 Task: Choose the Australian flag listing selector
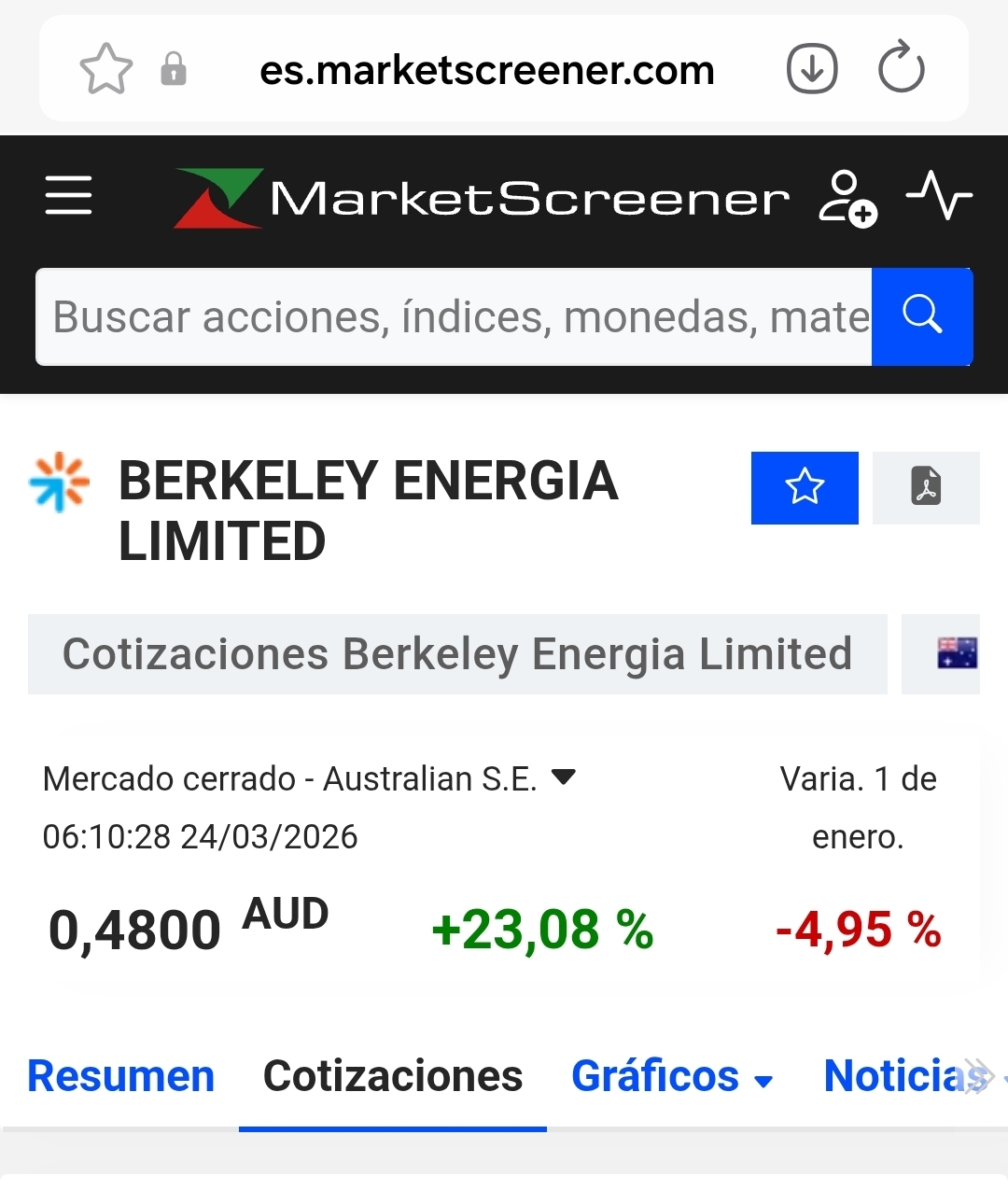pos(957,653)
